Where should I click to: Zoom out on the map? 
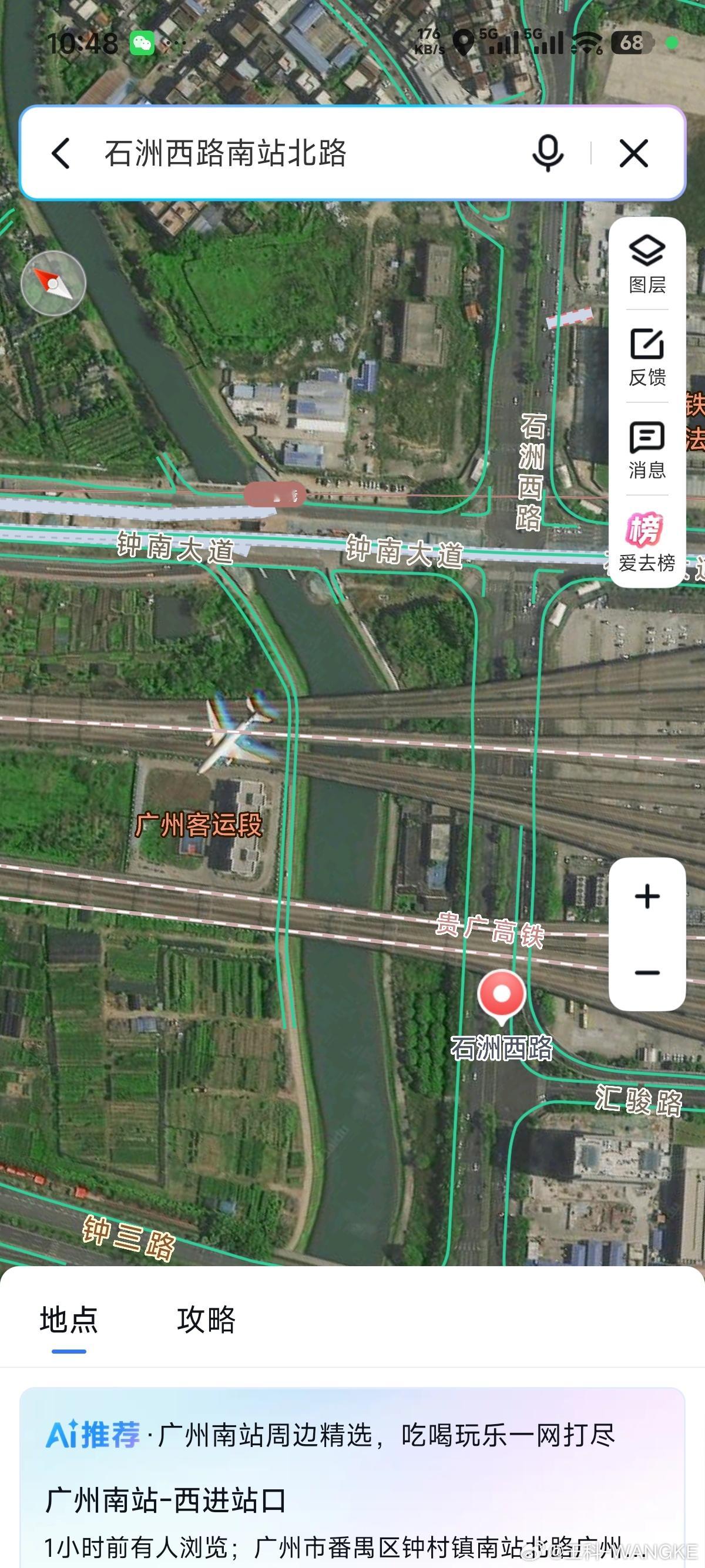pos(647,973)
